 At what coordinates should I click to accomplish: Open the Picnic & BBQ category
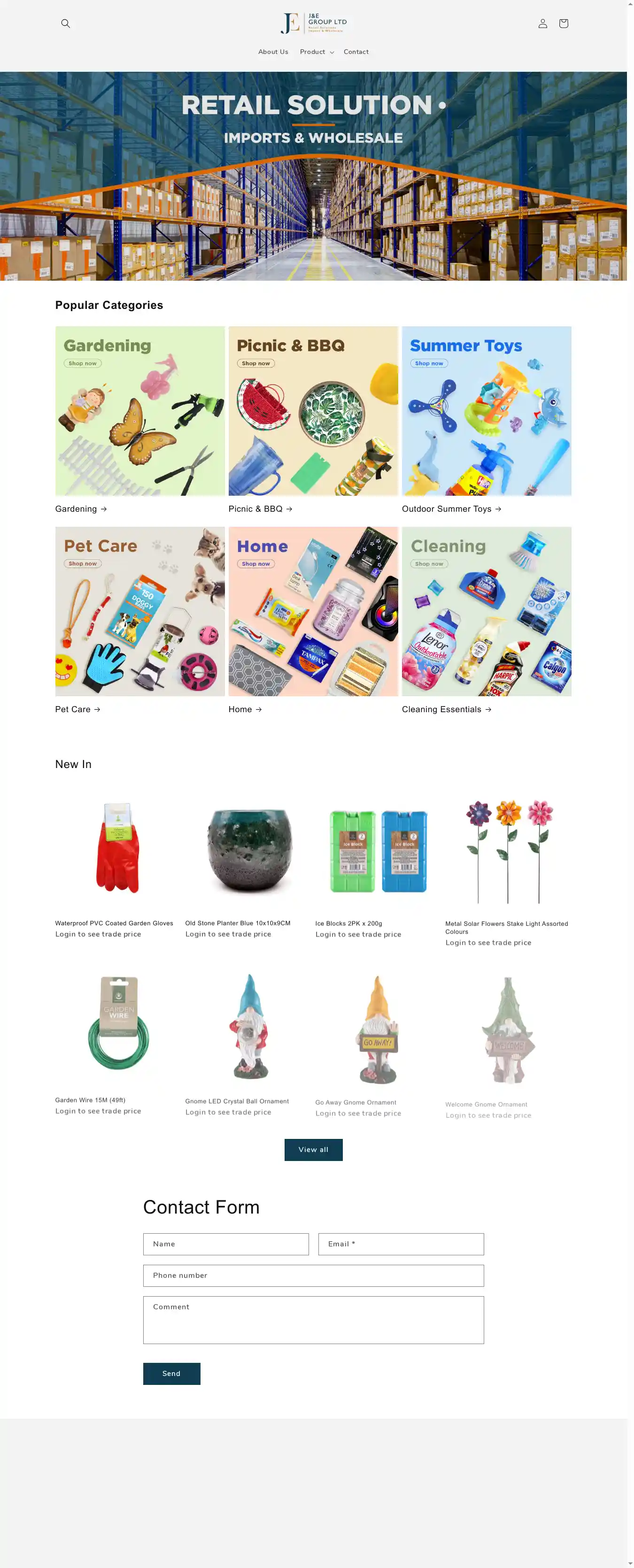point(313,411)
